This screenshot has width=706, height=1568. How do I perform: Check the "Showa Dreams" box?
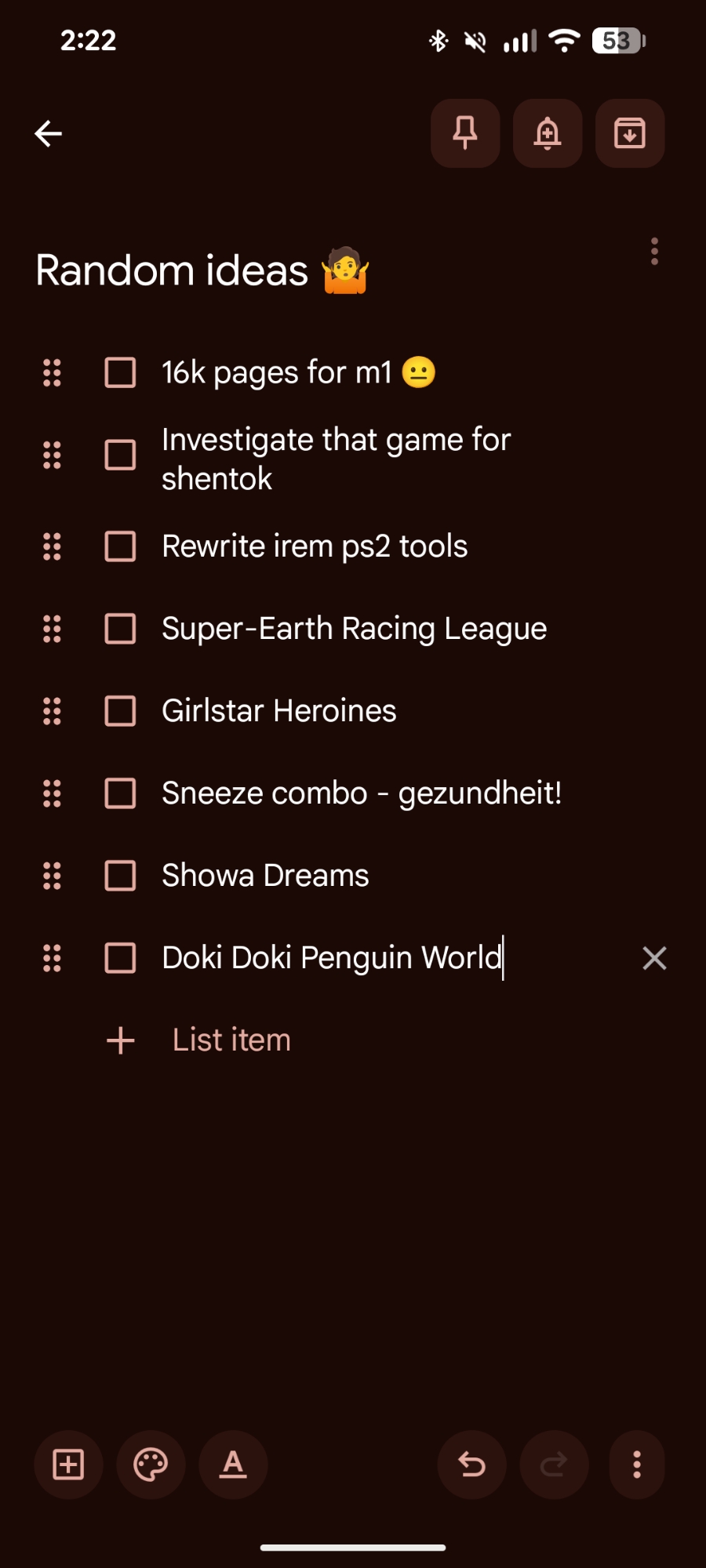(x=120, y=876)
